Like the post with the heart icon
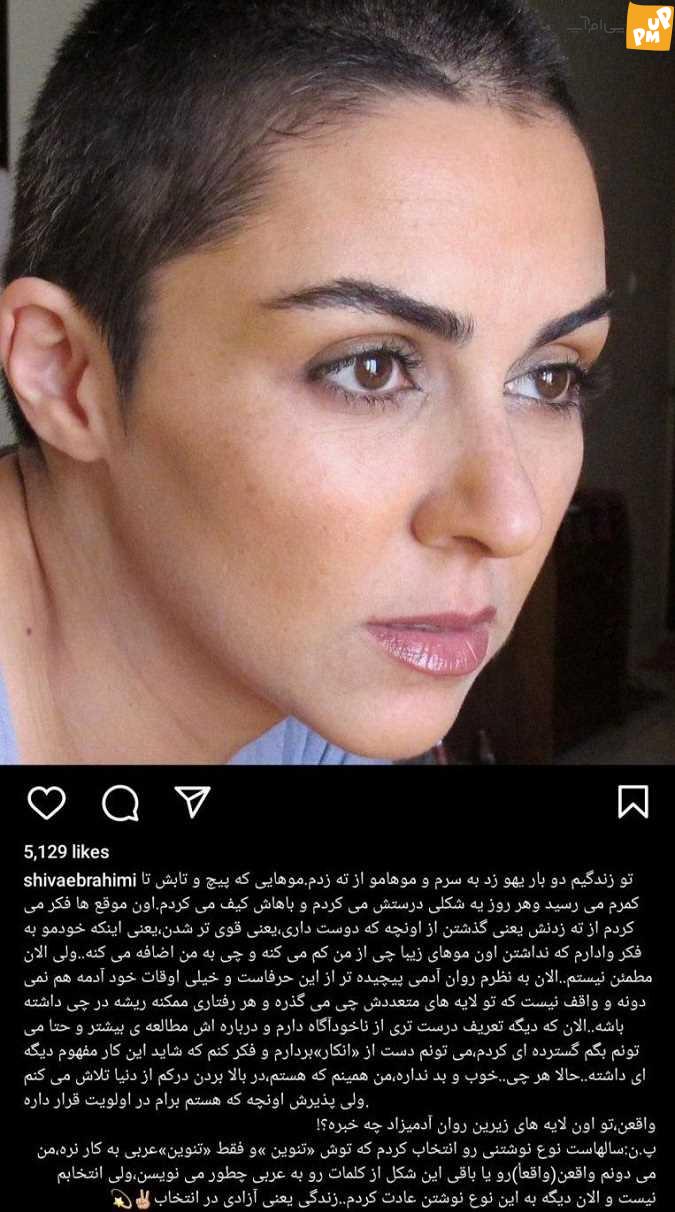Image resolution: width=675 pixels, height=1212 pixels. 46,802
